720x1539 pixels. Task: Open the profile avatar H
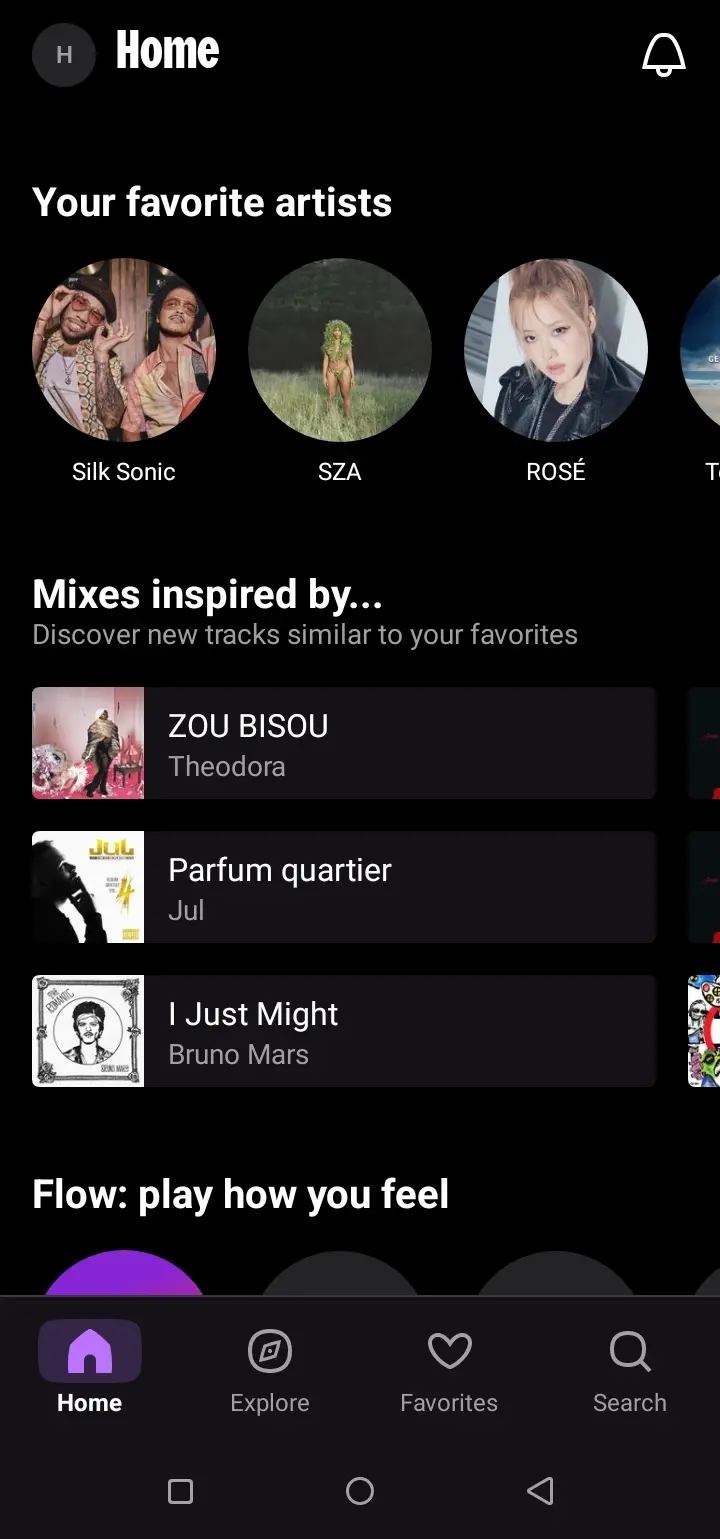pos(64,54)
